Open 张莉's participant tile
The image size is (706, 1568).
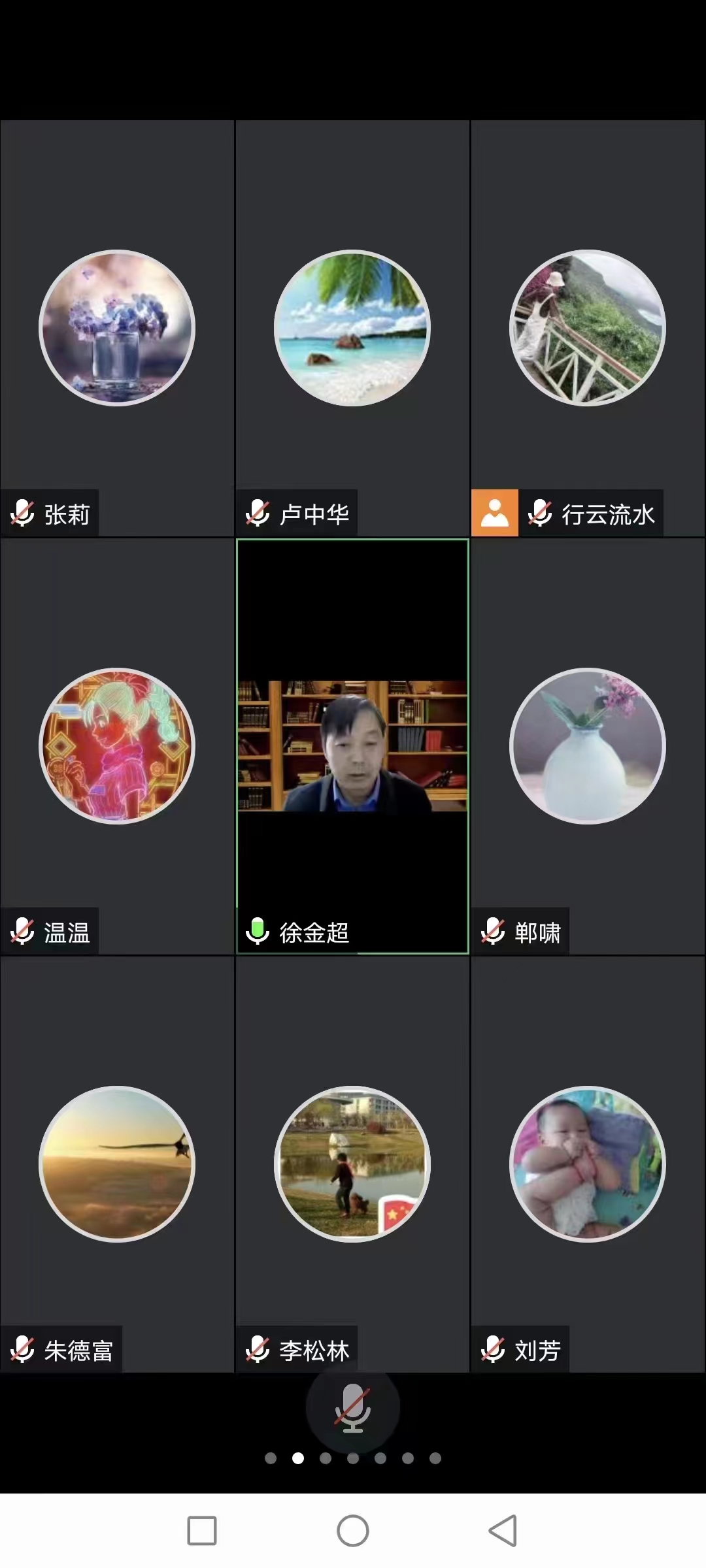117,328
